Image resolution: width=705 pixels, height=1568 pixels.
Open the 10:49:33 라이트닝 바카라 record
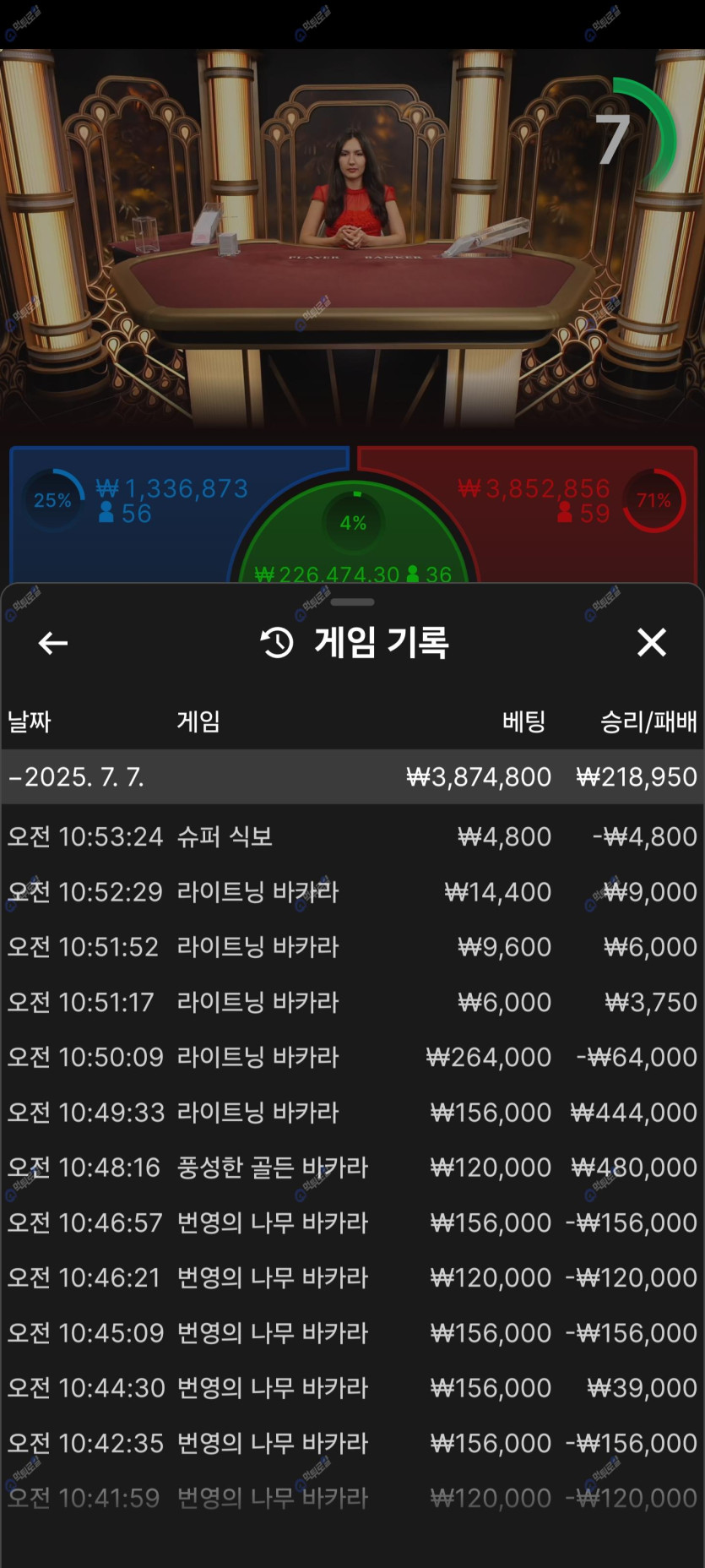pos(352,1113)
